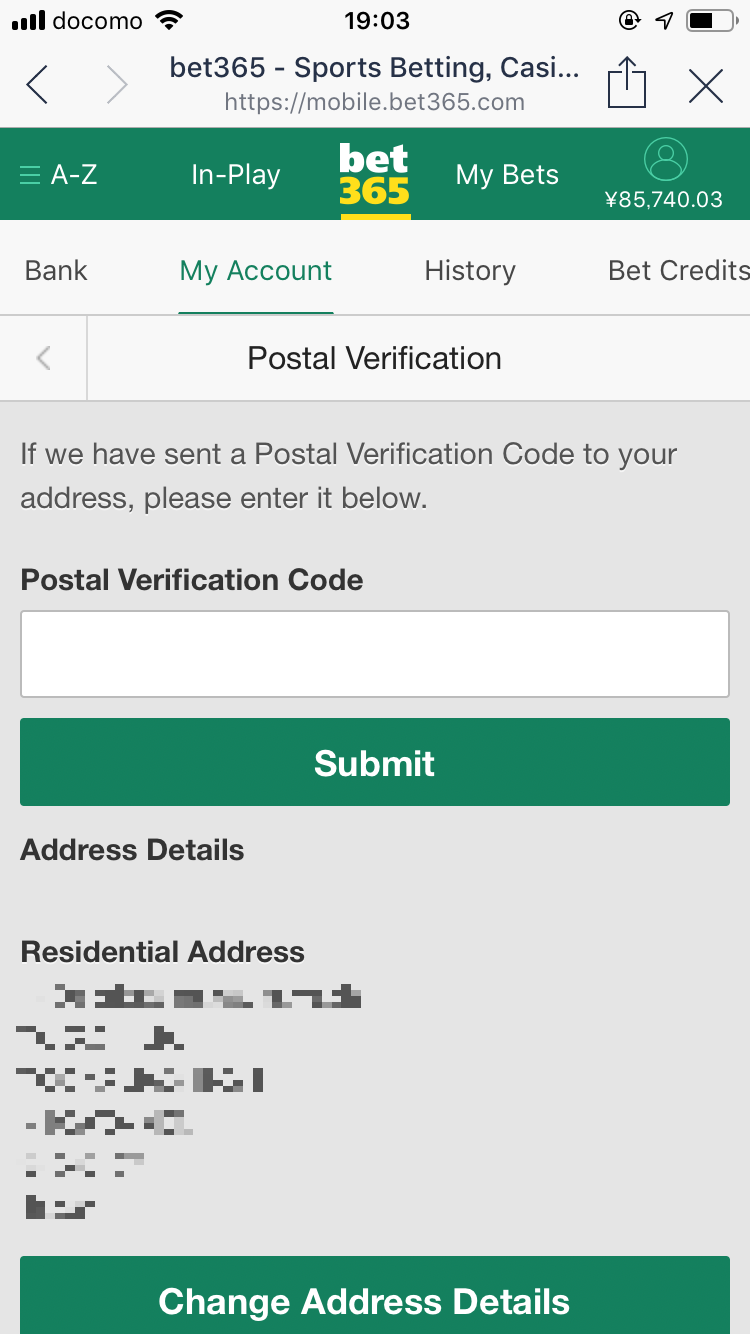This screenshot has width=750, height=1334.
Task: Open the History tab
Action: click(x=470, y=270)
